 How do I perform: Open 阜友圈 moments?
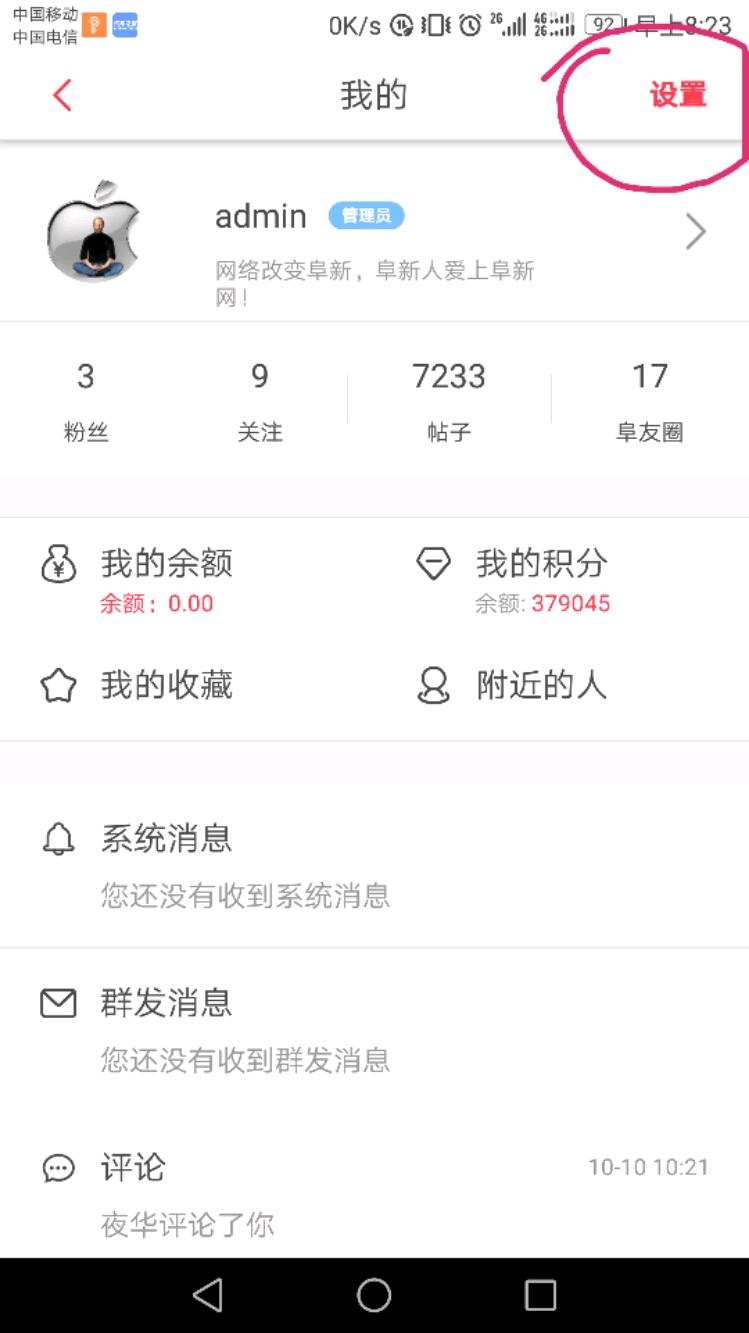[x=649, y=401]
